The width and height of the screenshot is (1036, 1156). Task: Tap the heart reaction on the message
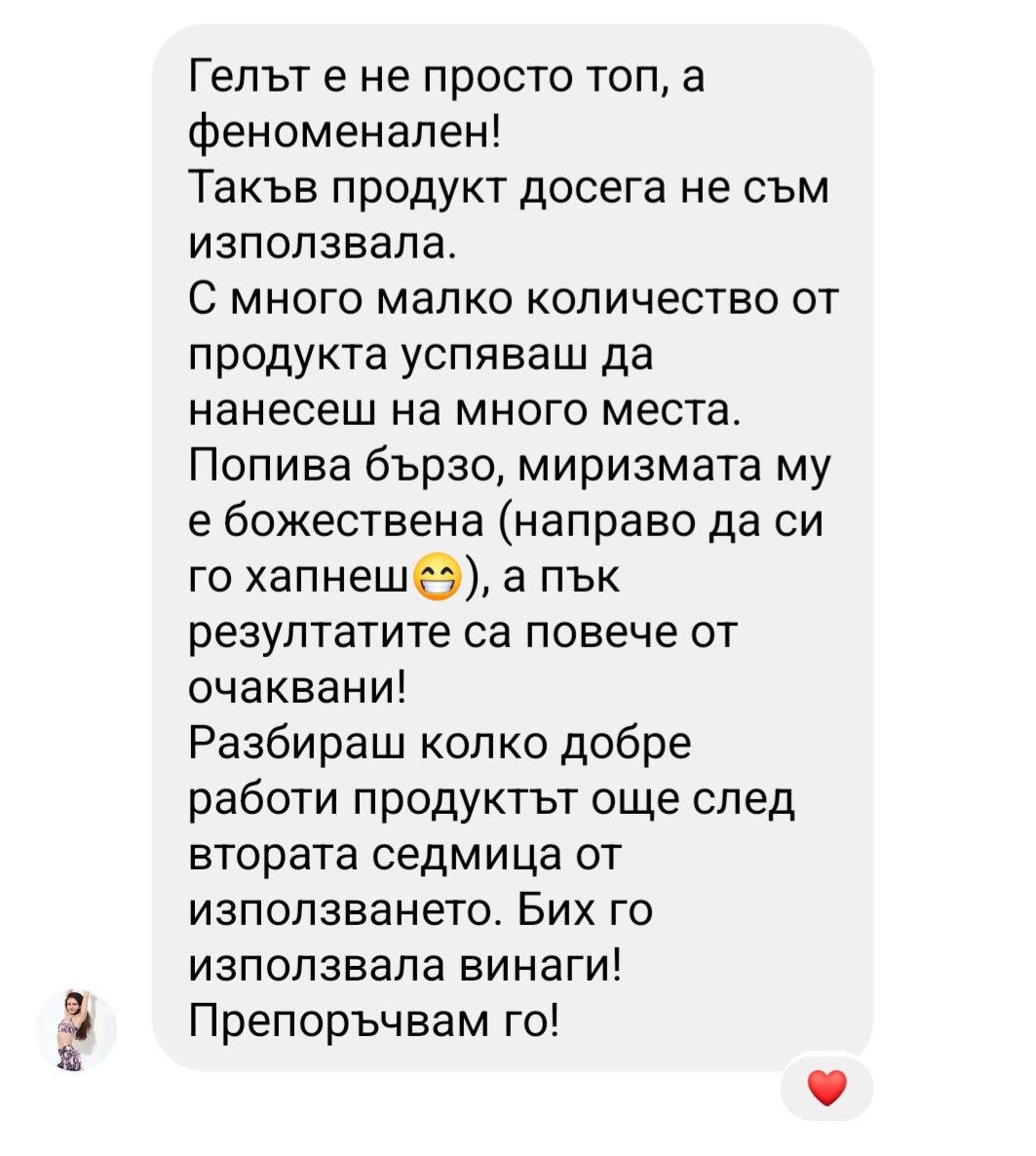827,1087
